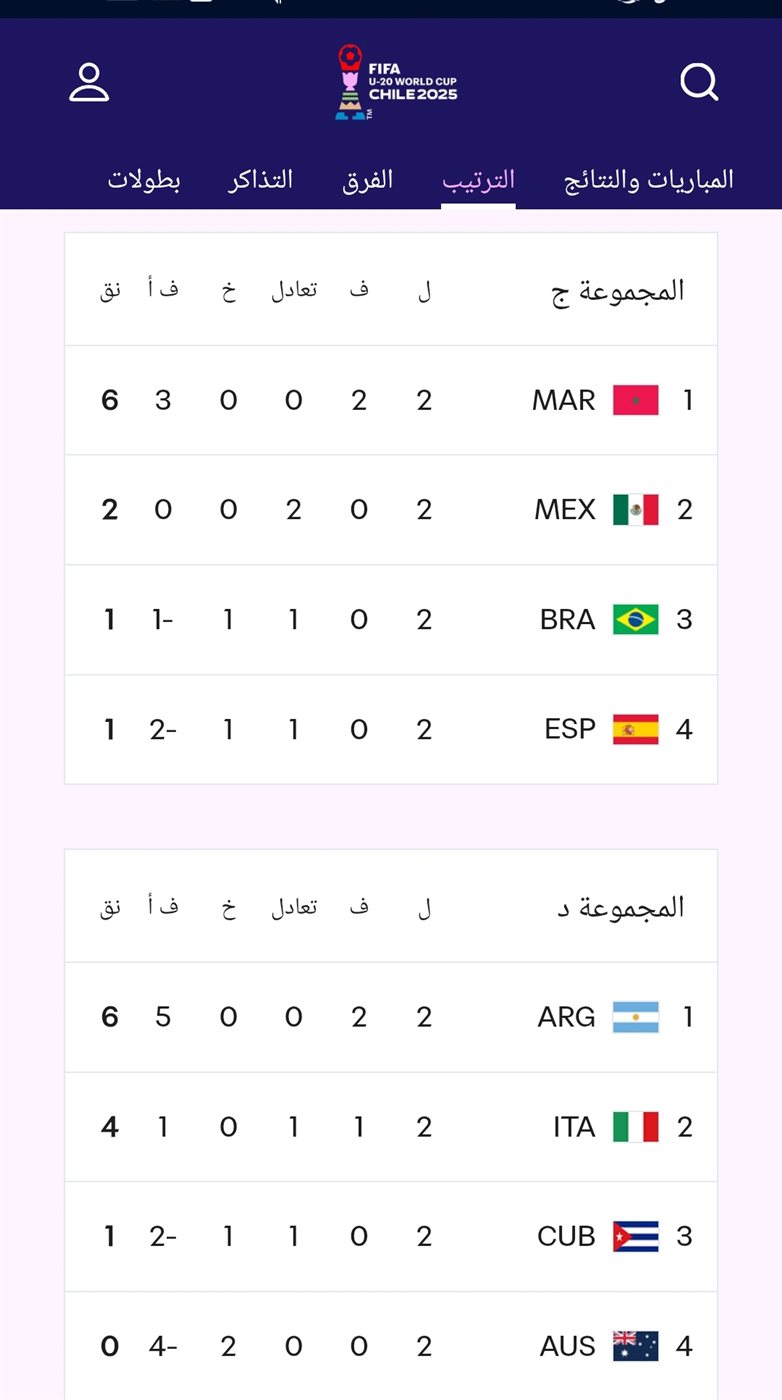
Task: Open the التذاكر tab
Action: pyautogui.click(x=260, y=180)
